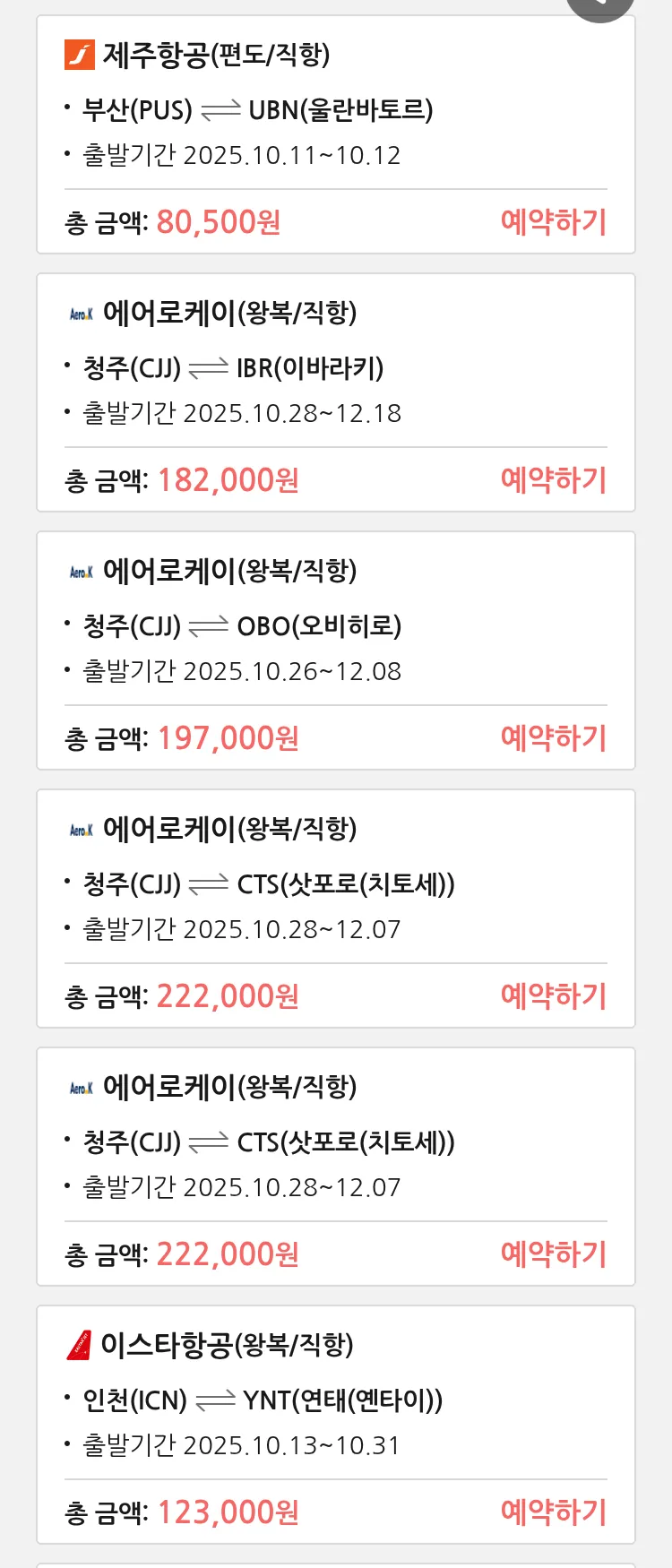Click the 182,000원 price on the Ibaraki deal

tap(228, 481)
